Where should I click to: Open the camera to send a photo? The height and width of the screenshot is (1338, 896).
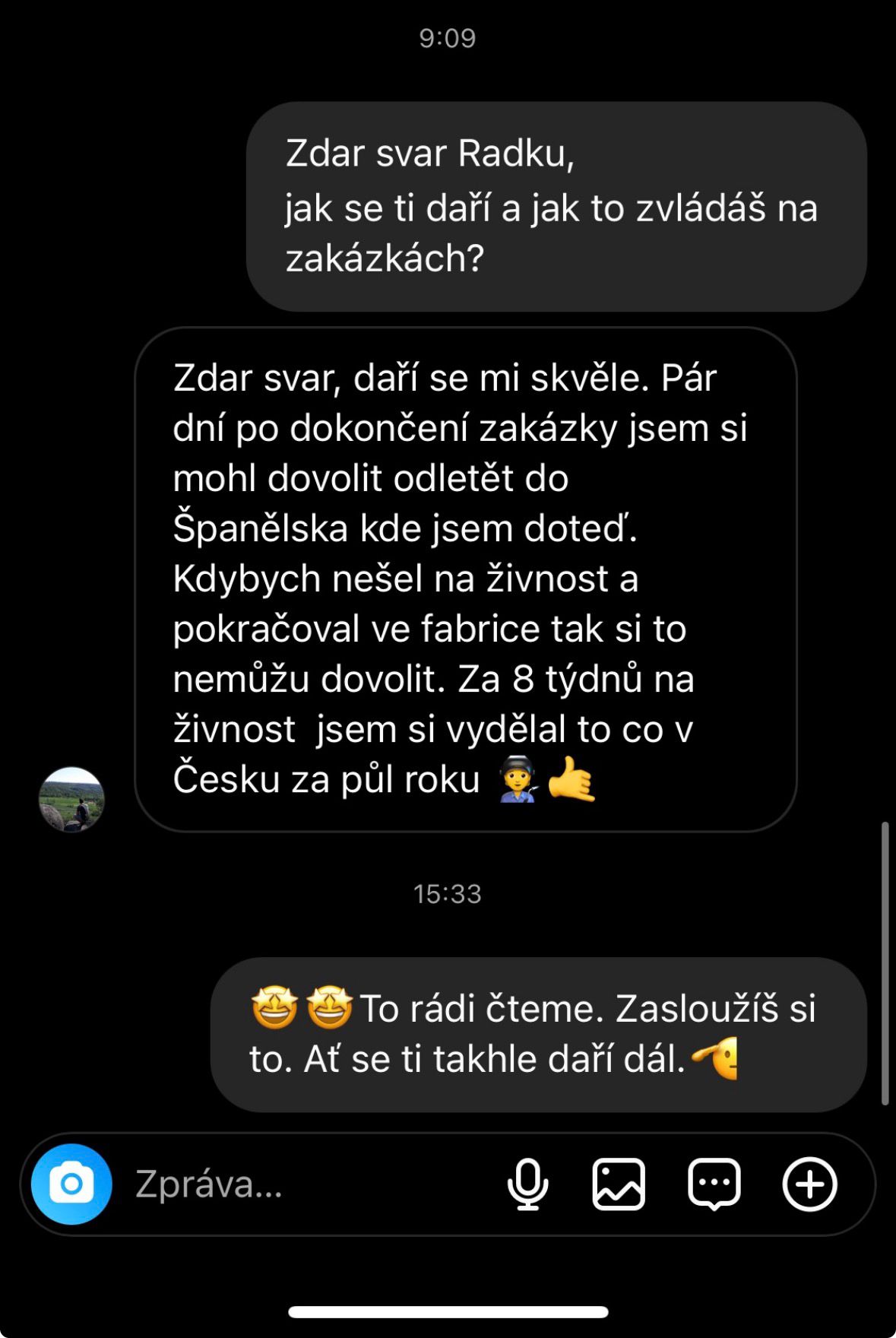tap(69, 1181)
